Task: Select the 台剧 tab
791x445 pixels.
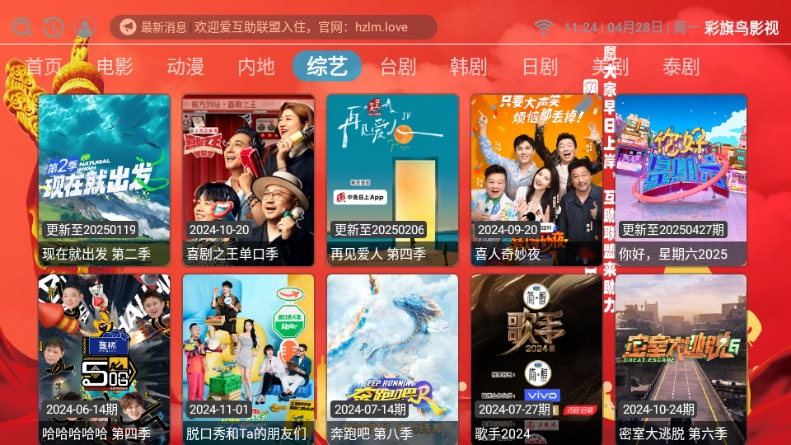Action: coord(398,67)
